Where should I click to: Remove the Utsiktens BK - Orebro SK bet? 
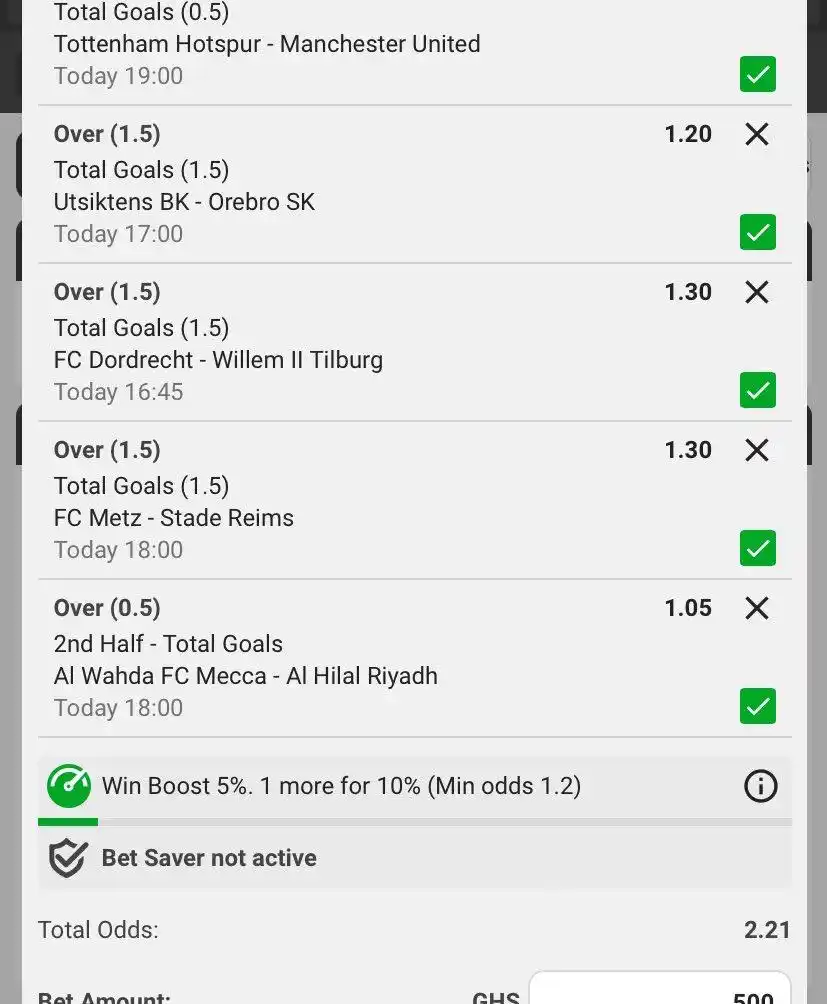click(x=757, y=134)
